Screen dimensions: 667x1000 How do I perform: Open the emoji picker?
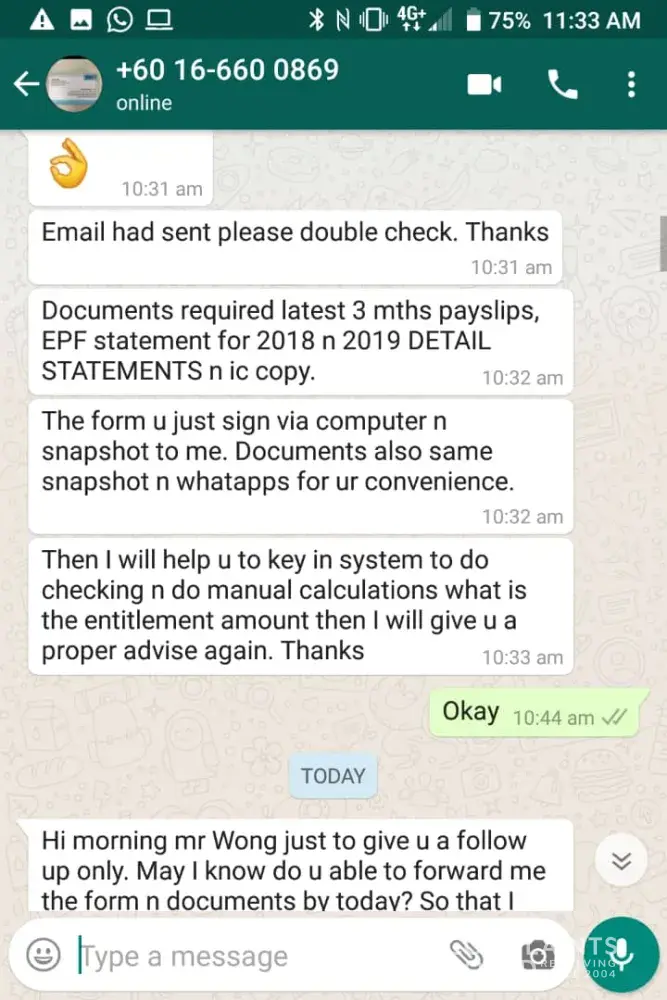click(x=43, y=955)
